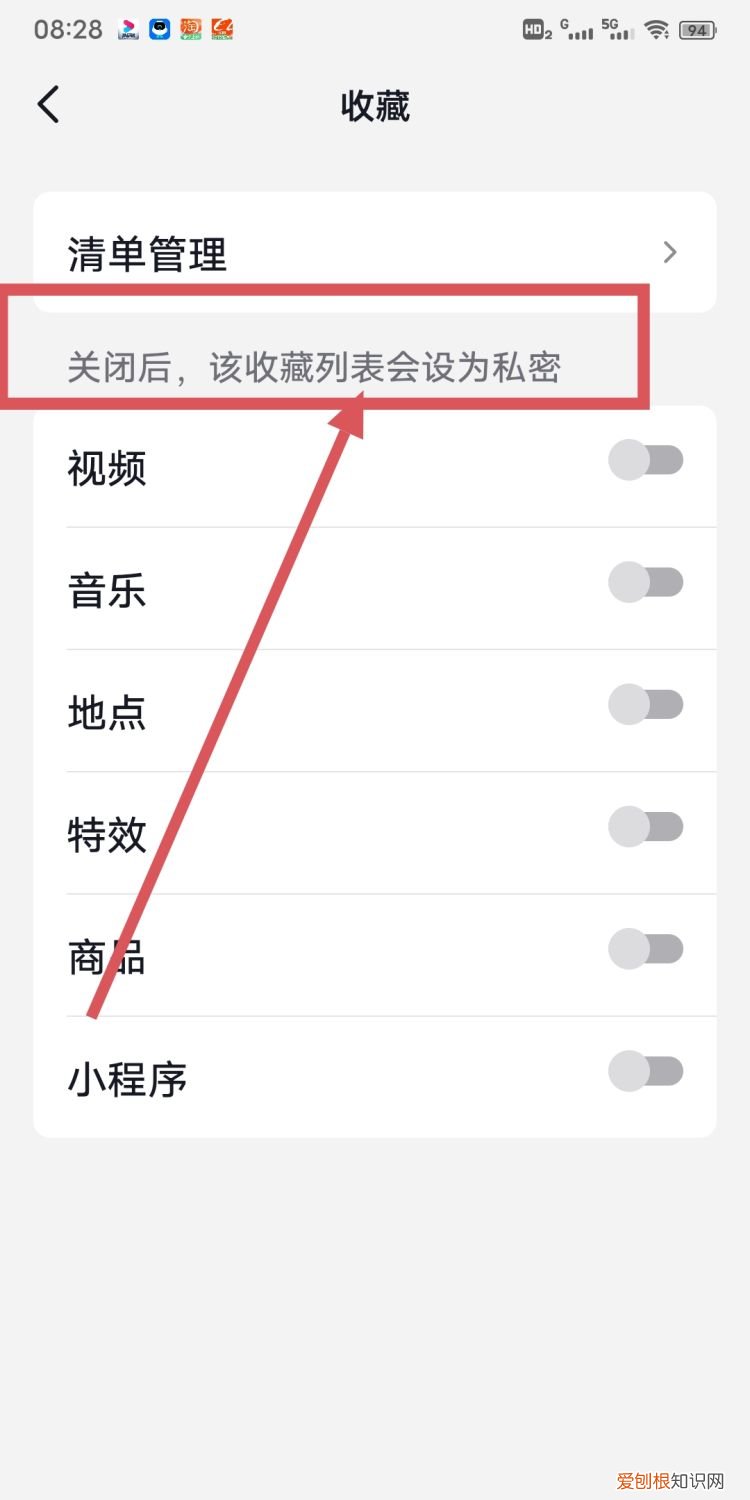
Task: Tap the back arrow at top left
Action: coord(48,104)
